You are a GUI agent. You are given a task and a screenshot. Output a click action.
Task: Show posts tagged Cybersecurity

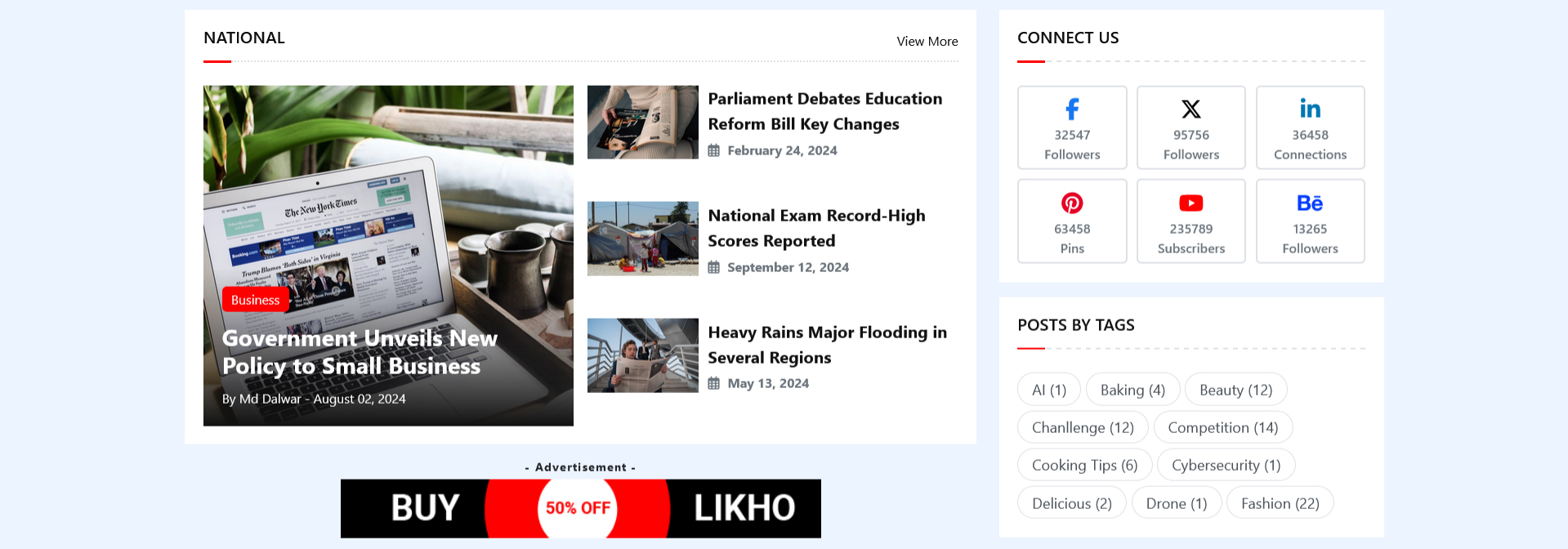1226,465
